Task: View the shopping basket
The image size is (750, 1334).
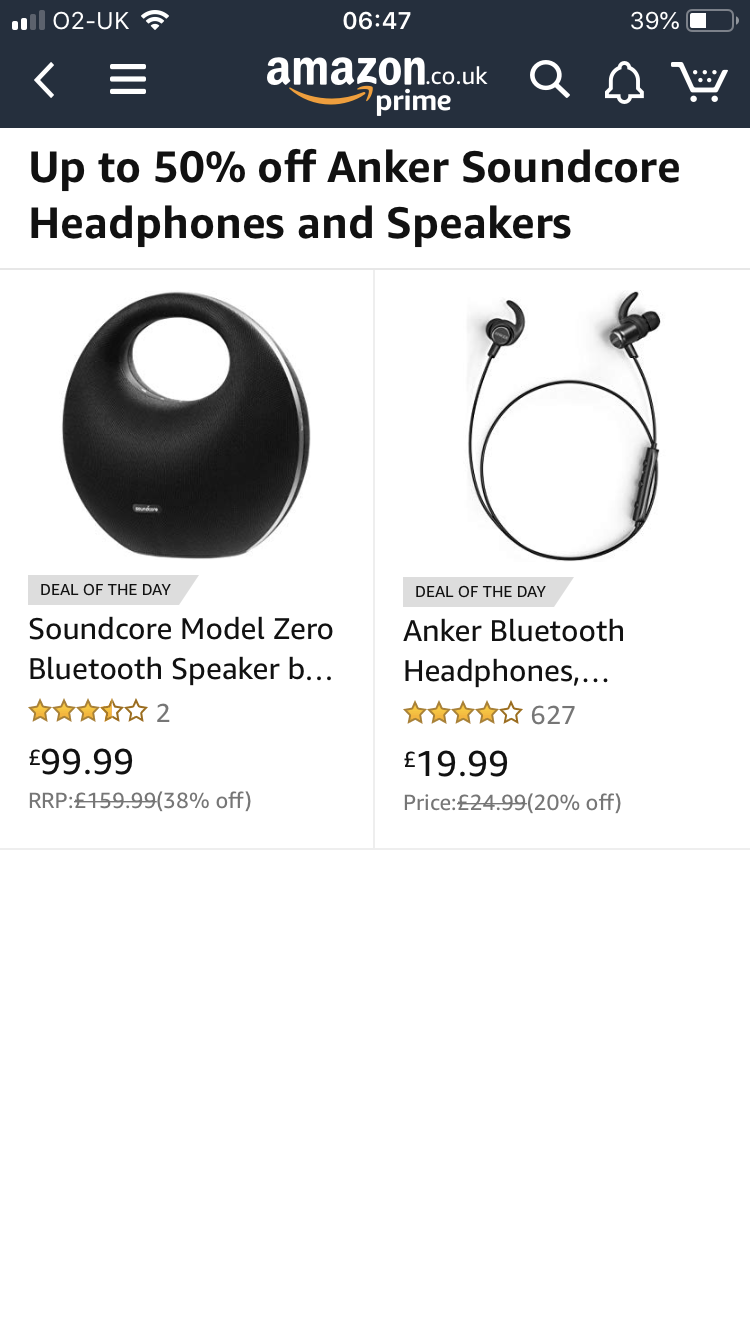Action: [x=700, y=81]
